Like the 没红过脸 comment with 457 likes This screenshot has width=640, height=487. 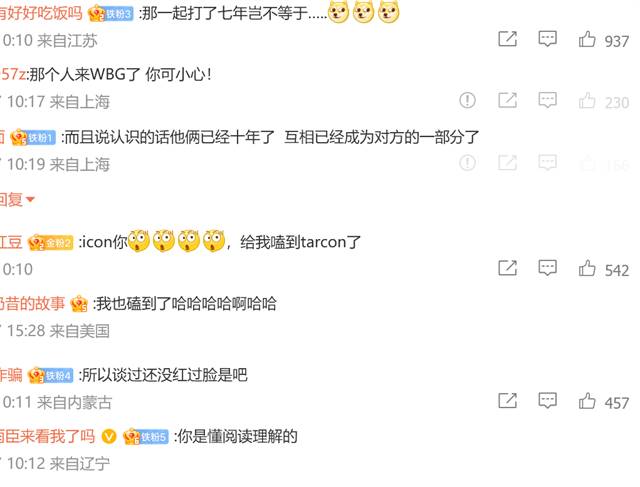588,401
